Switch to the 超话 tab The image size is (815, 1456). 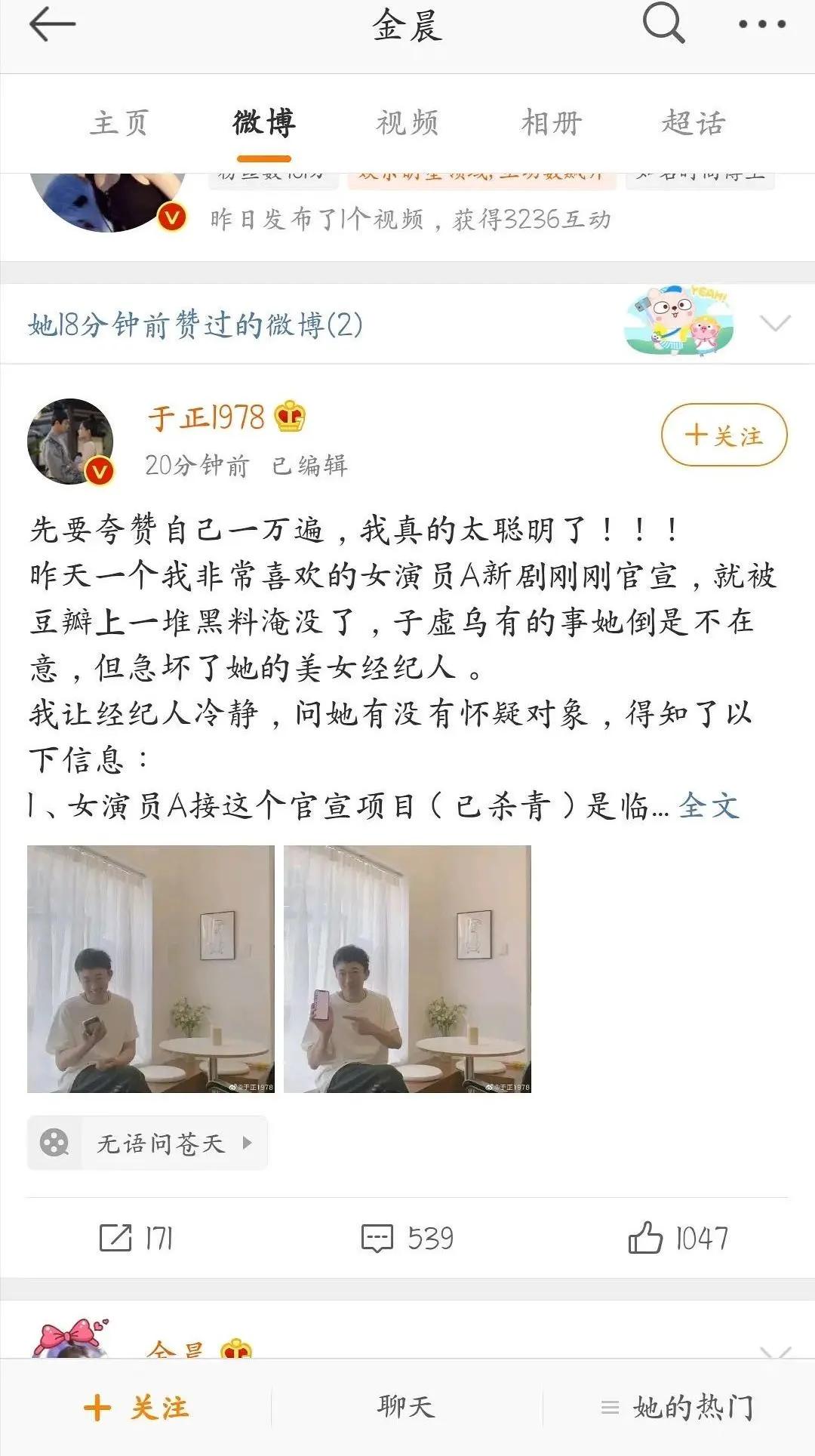coord(694,123)
